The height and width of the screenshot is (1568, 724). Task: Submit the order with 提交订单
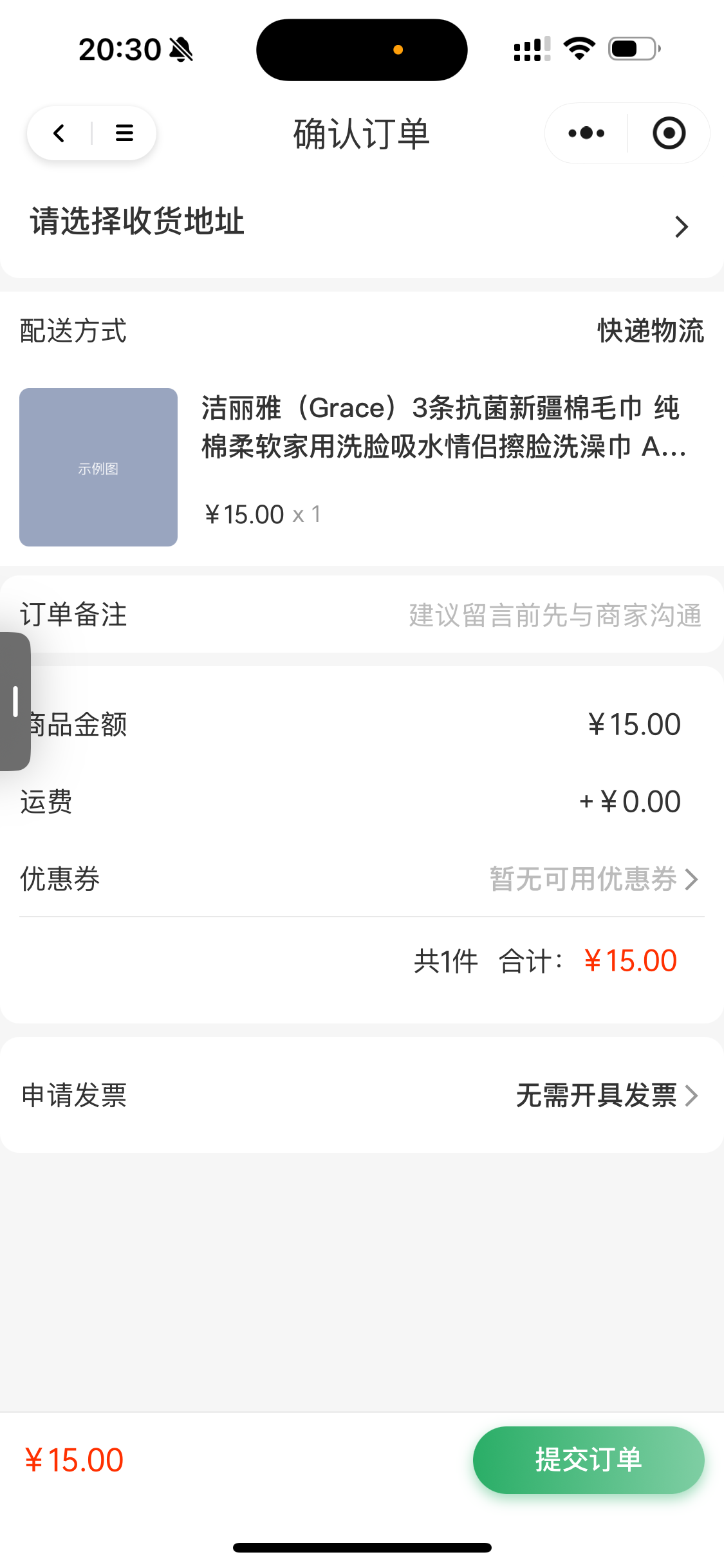[x=588, y=1460]
